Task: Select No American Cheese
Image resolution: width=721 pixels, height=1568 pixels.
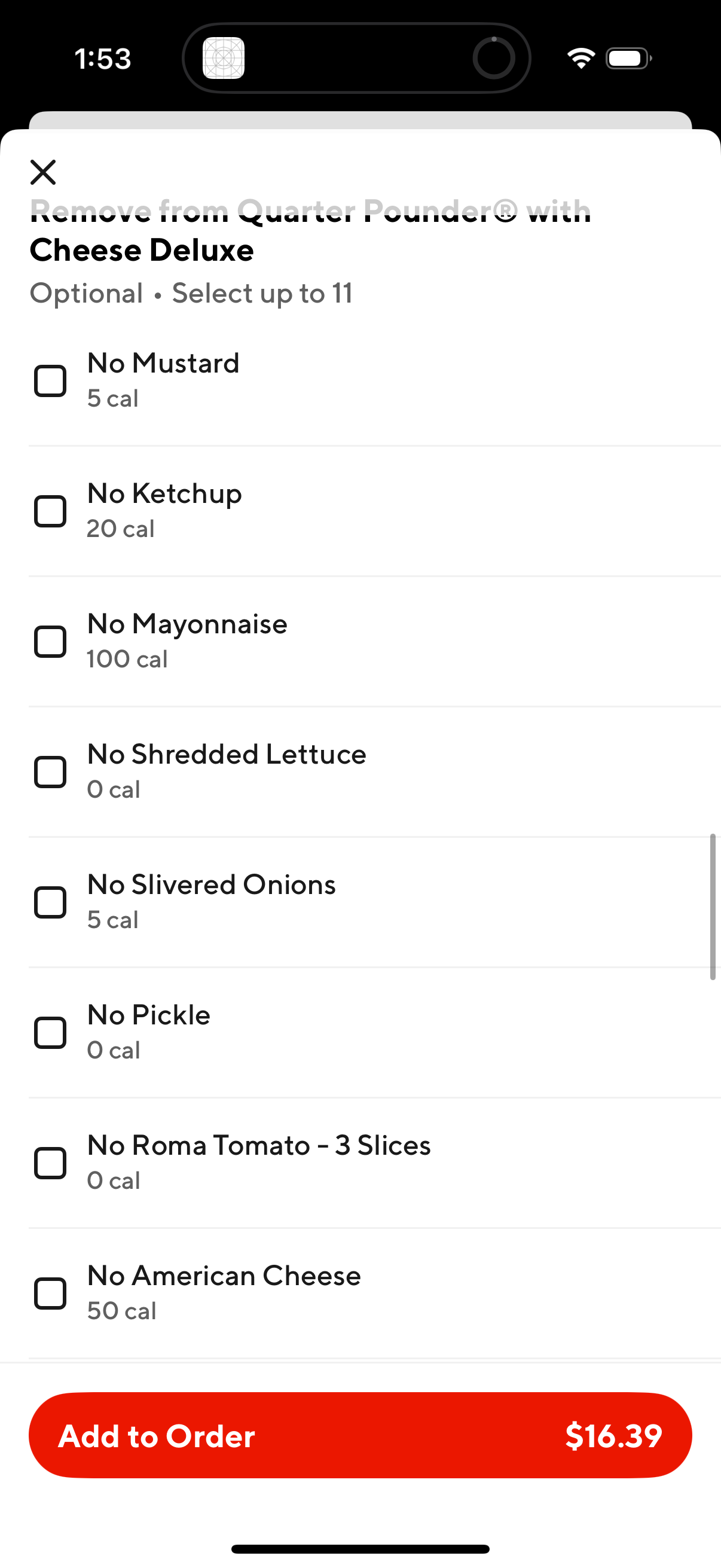Action: (x=51, y=1294)
